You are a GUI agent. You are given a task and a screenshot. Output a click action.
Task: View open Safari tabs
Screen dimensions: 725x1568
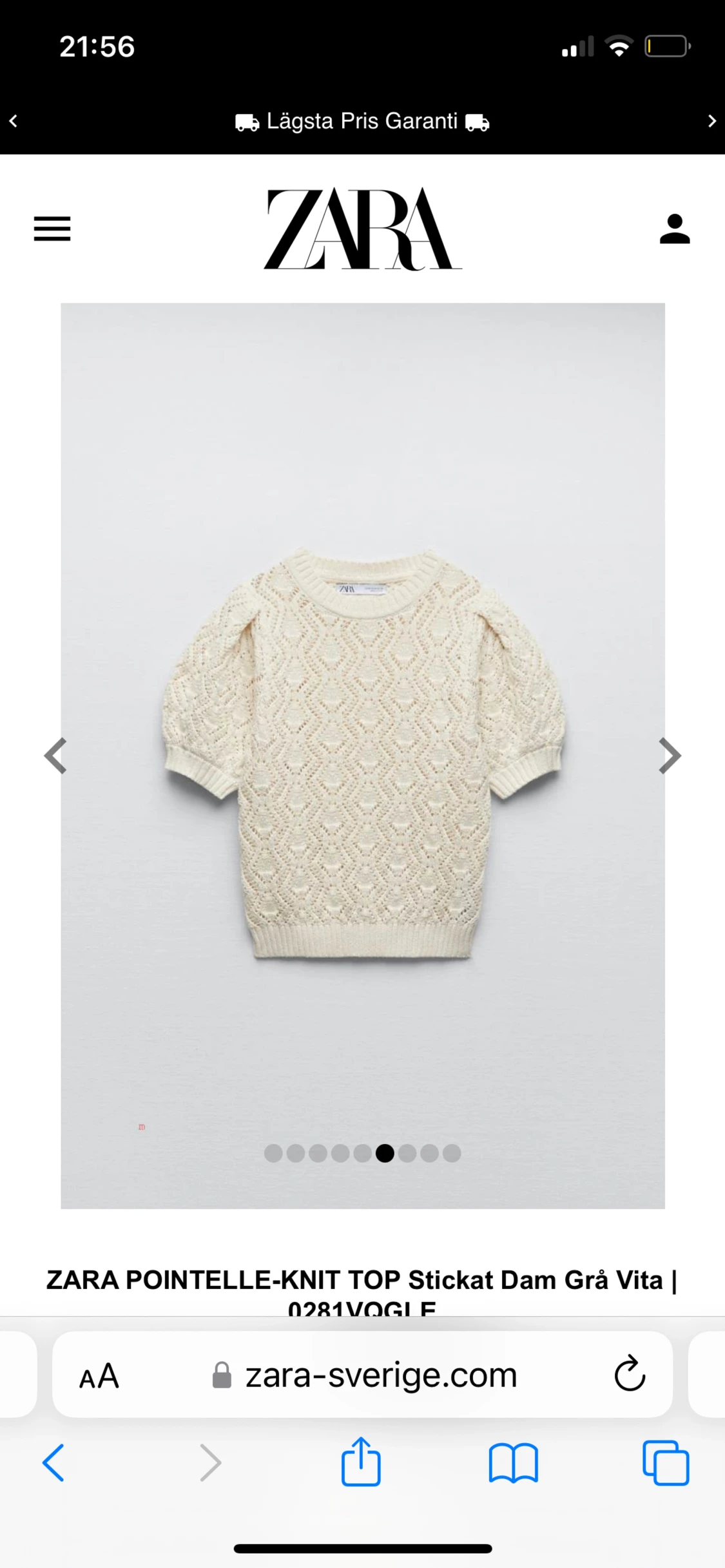665,1463
